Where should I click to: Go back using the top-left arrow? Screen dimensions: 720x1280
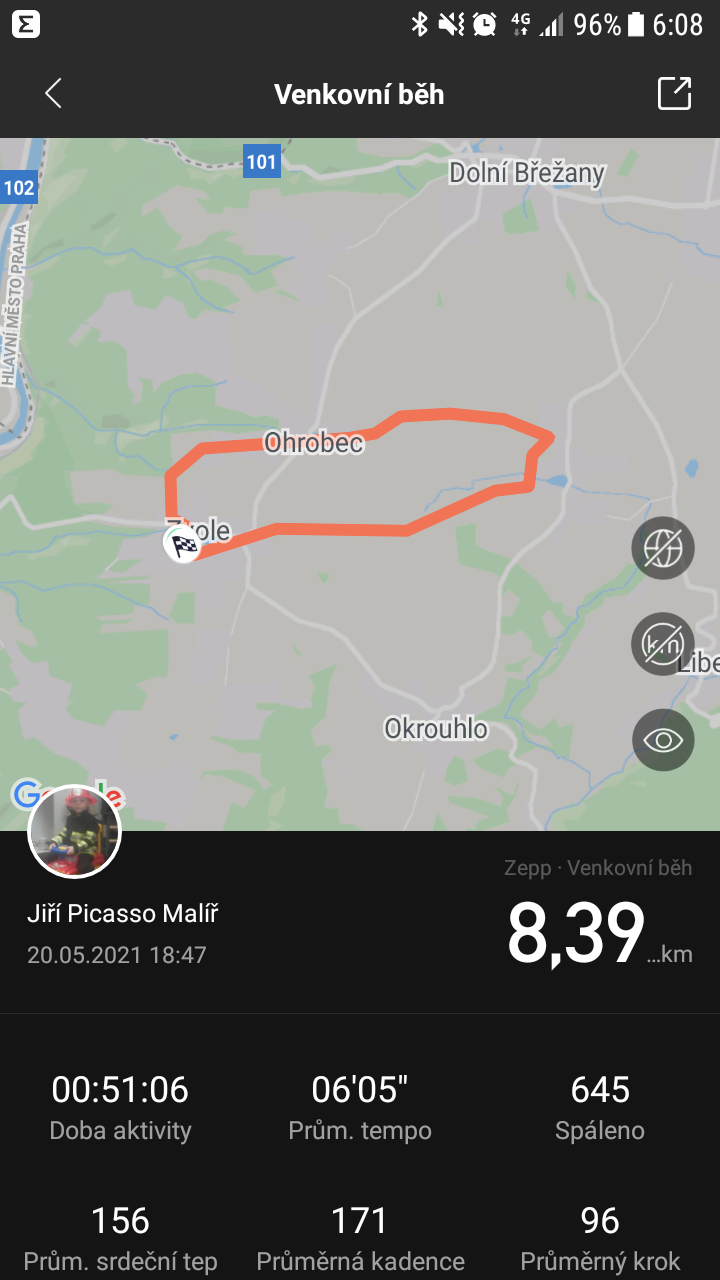54,94
